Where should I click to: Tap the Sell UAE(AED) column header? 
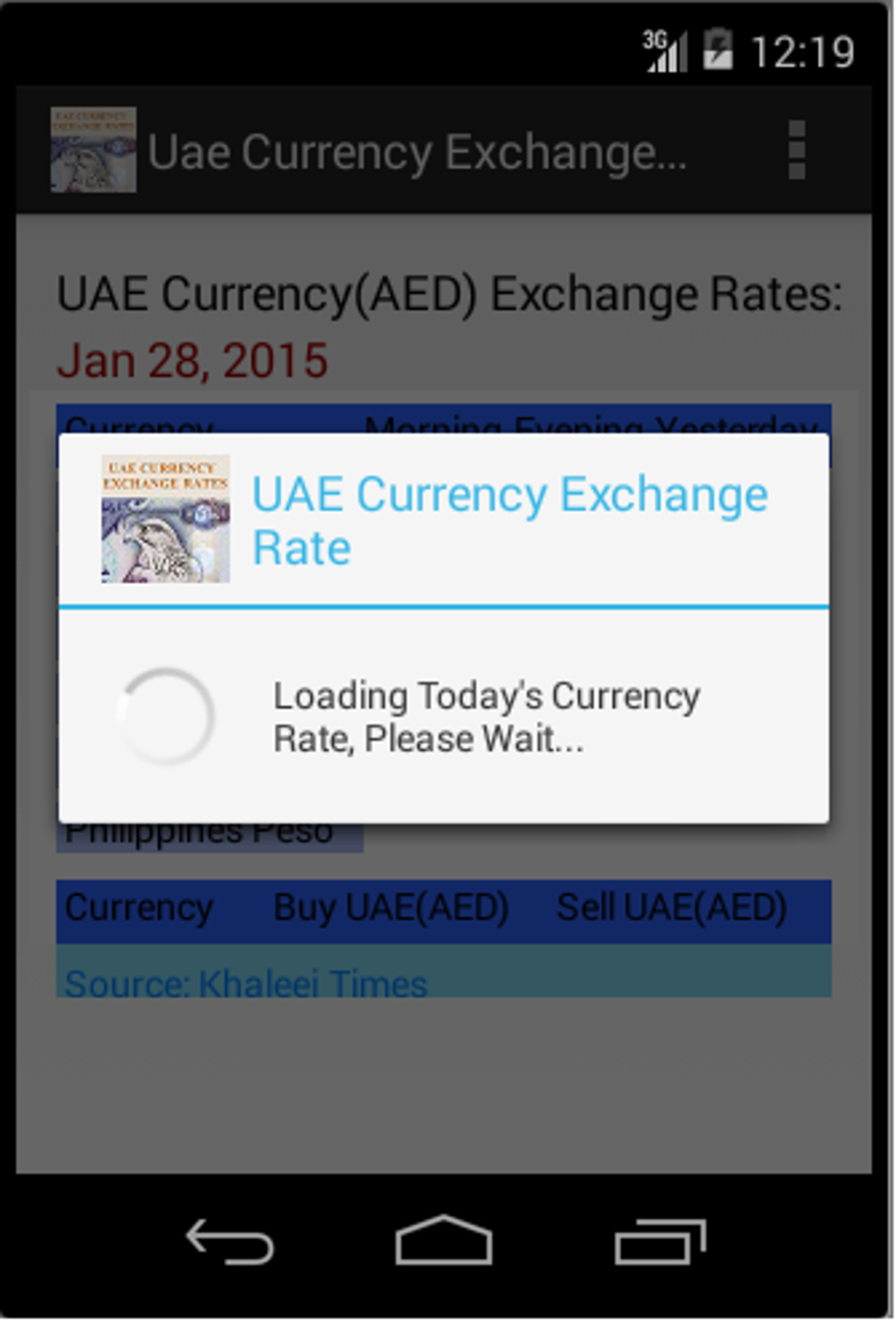(x=672, y=906)
